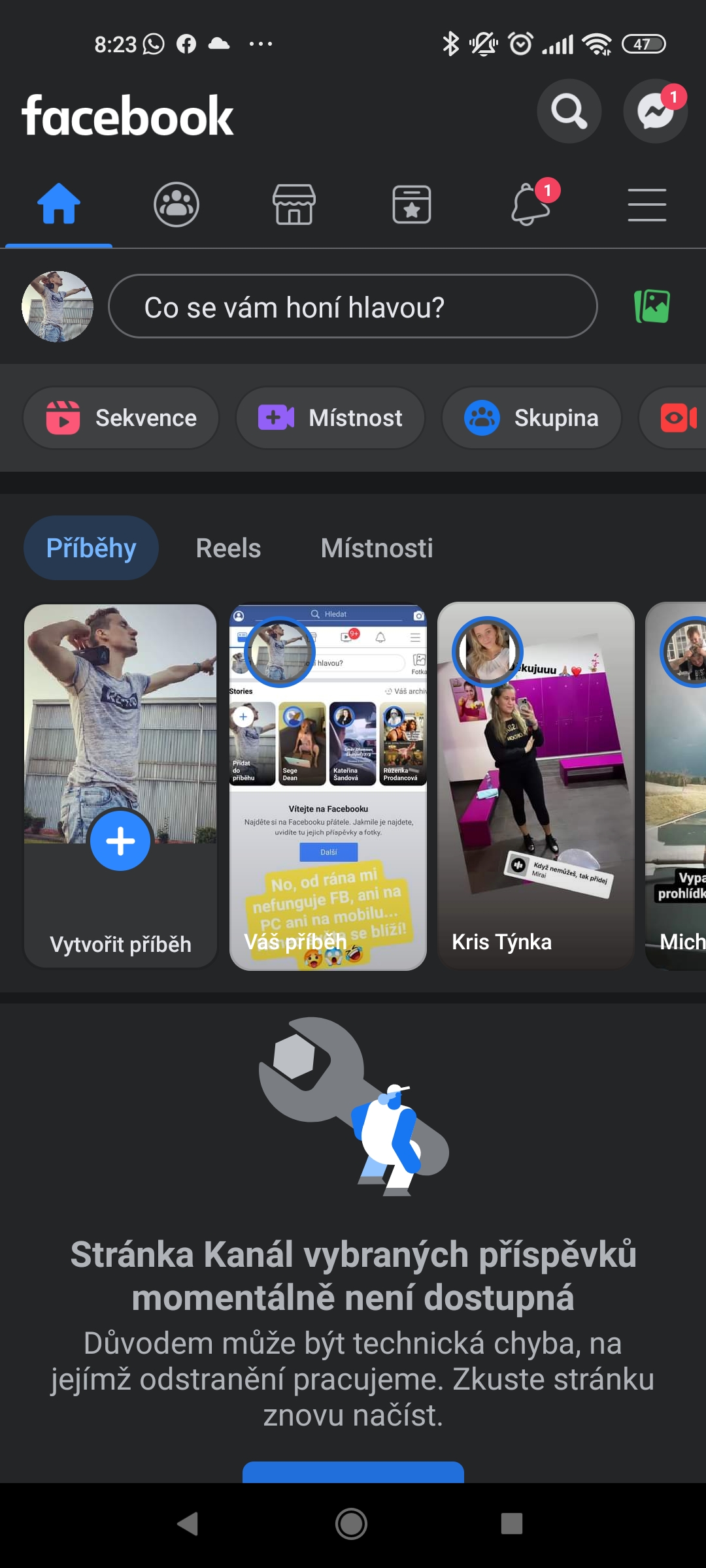Open the Marketplace tab

[294, 204]
